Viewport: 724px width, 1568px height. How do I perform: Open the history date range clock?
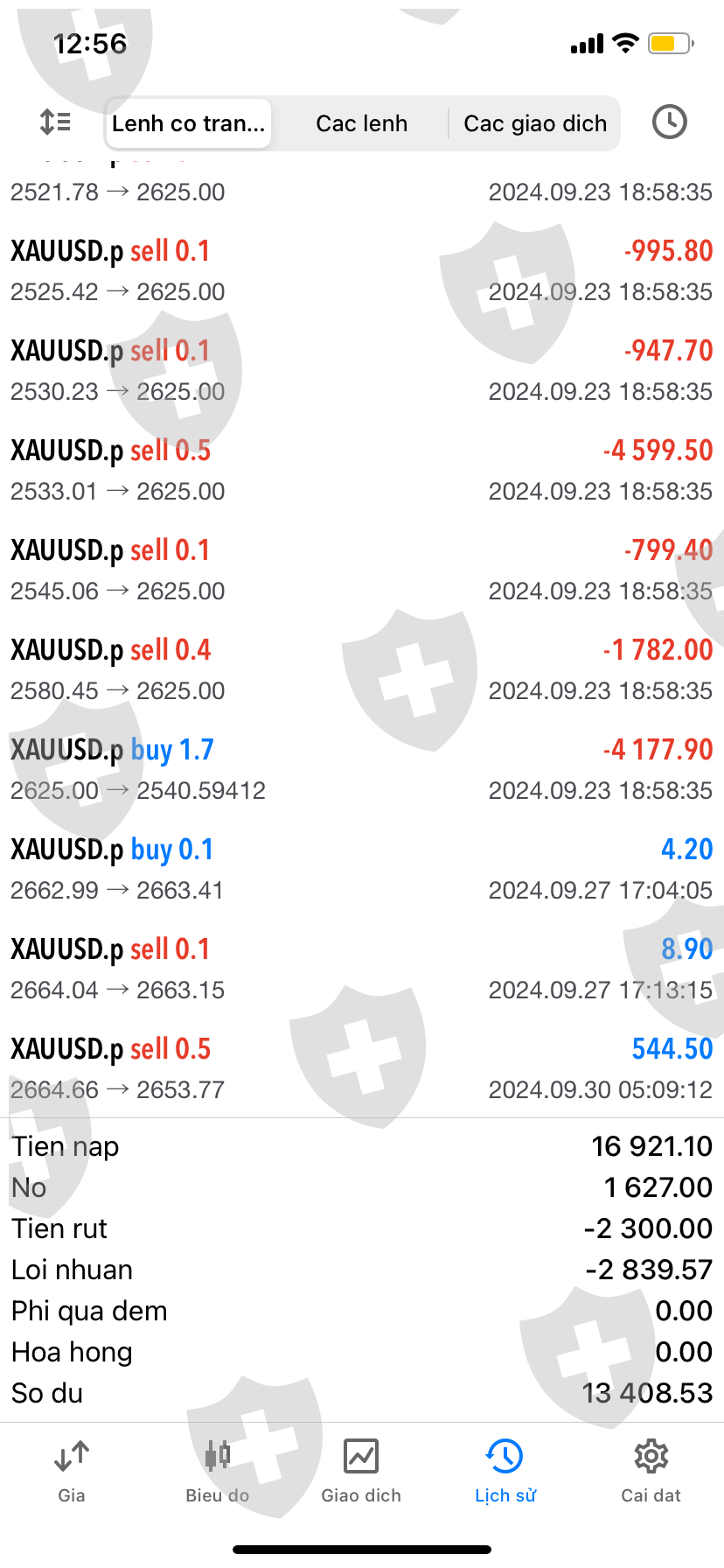[x=669, y=122]
